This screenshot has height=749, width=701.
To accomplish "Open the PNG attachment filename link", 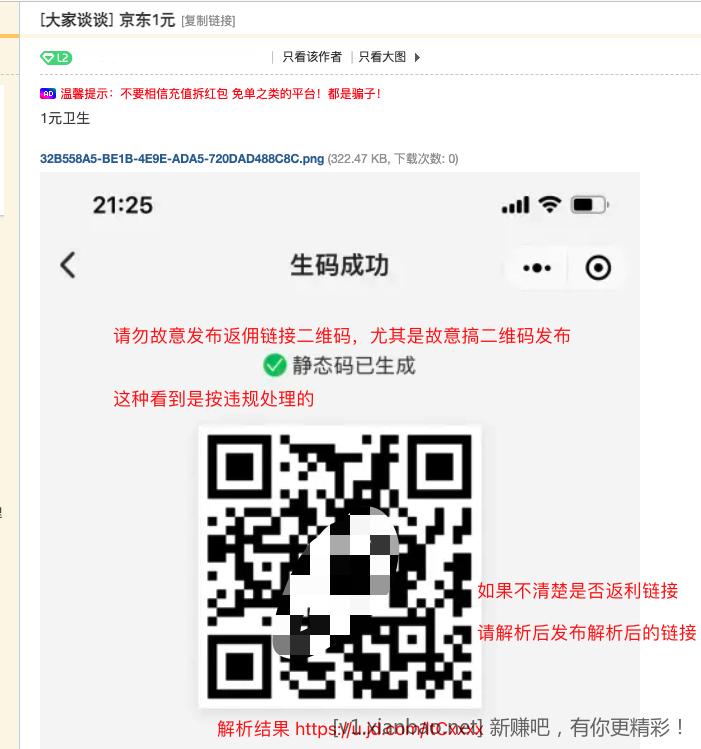I will tap(182, 158).
